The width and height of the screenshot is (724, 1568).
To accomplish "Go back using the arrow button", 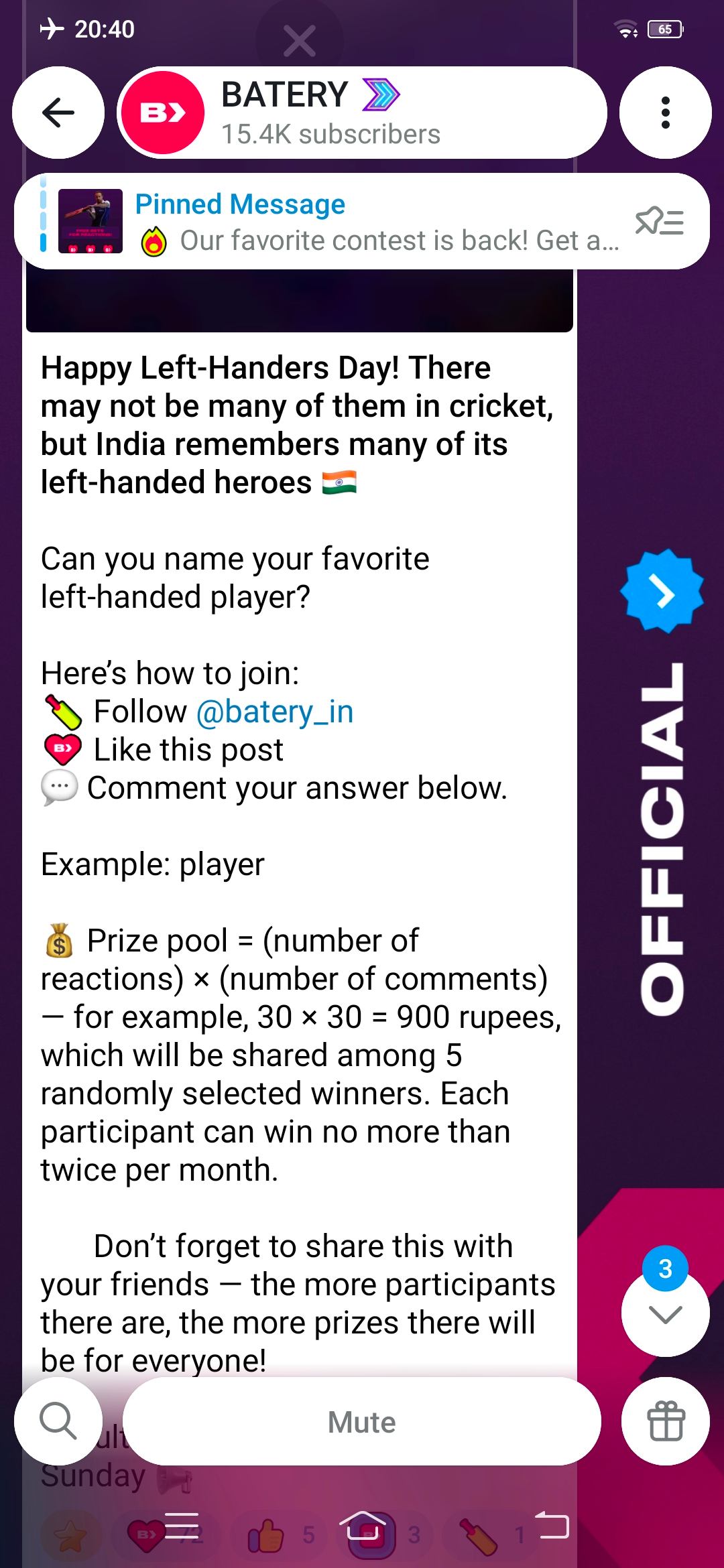I will click(x=58, y=113).
